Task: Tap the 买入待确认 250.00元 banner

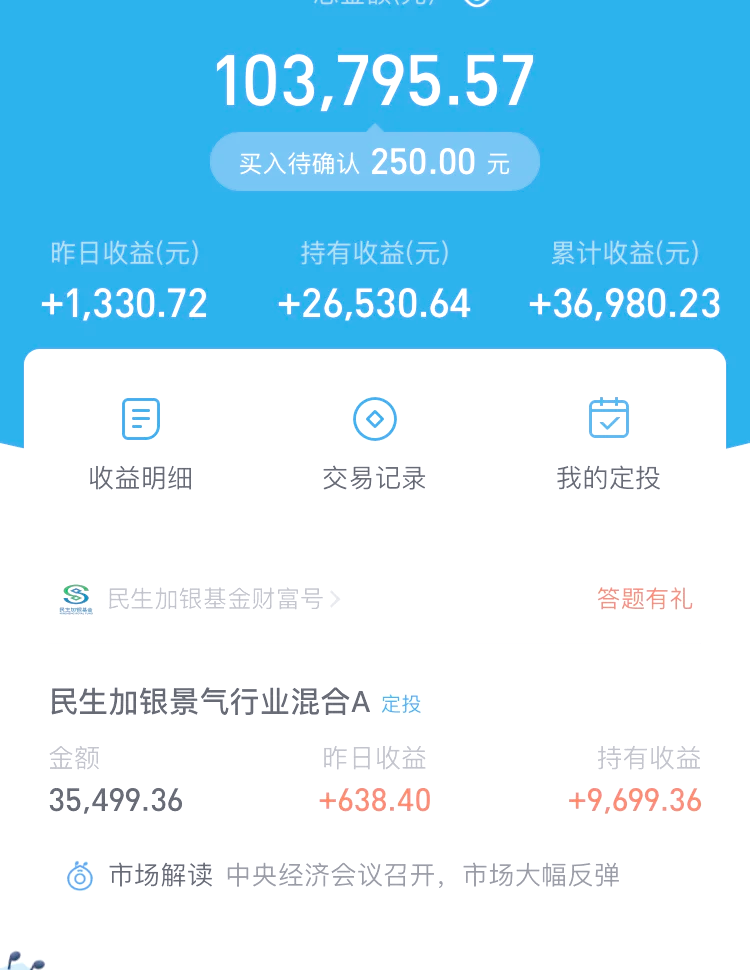Action: tap(374, 160)
